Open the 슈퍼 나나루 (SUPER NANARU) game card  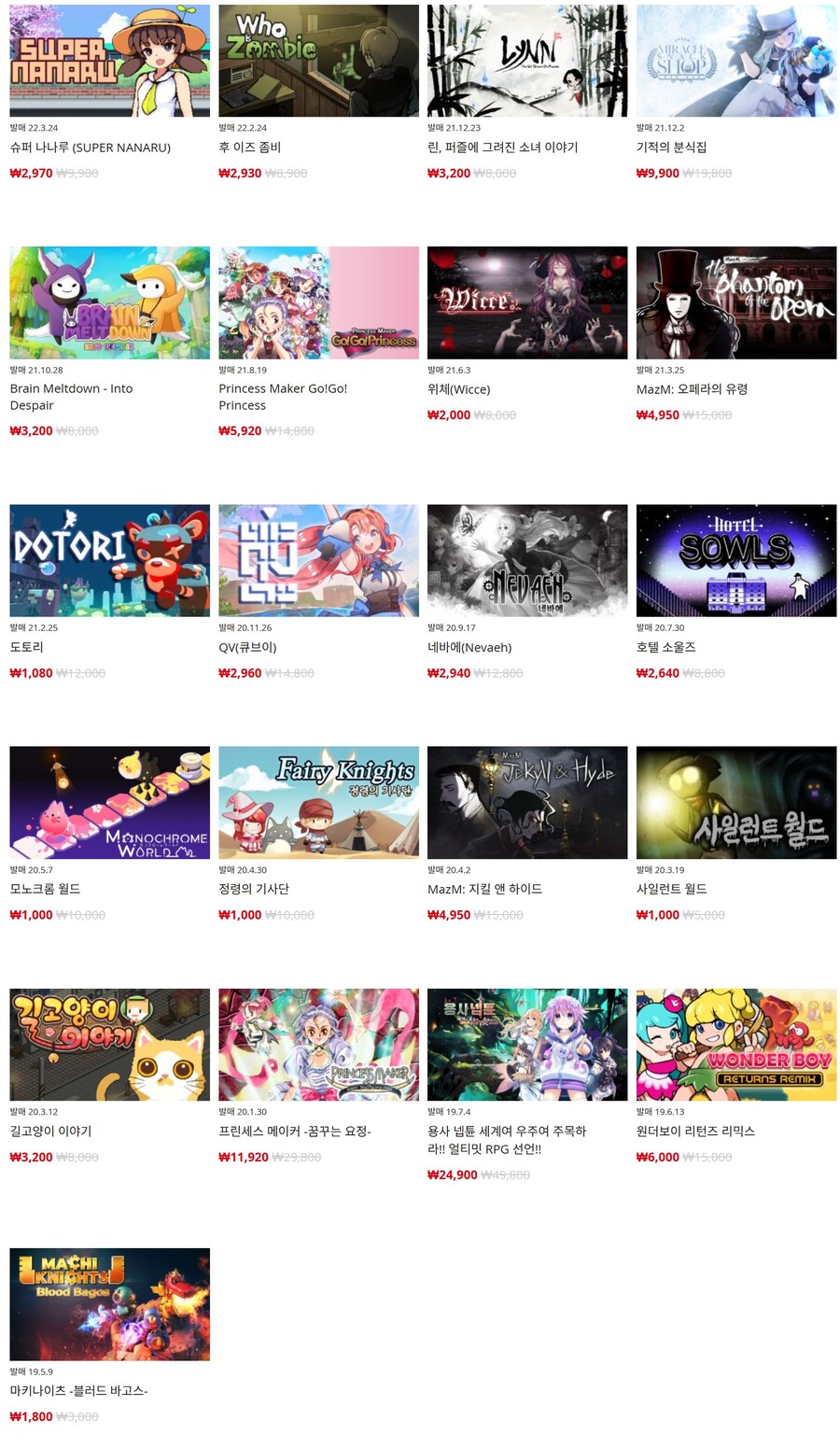pos(109,61)
